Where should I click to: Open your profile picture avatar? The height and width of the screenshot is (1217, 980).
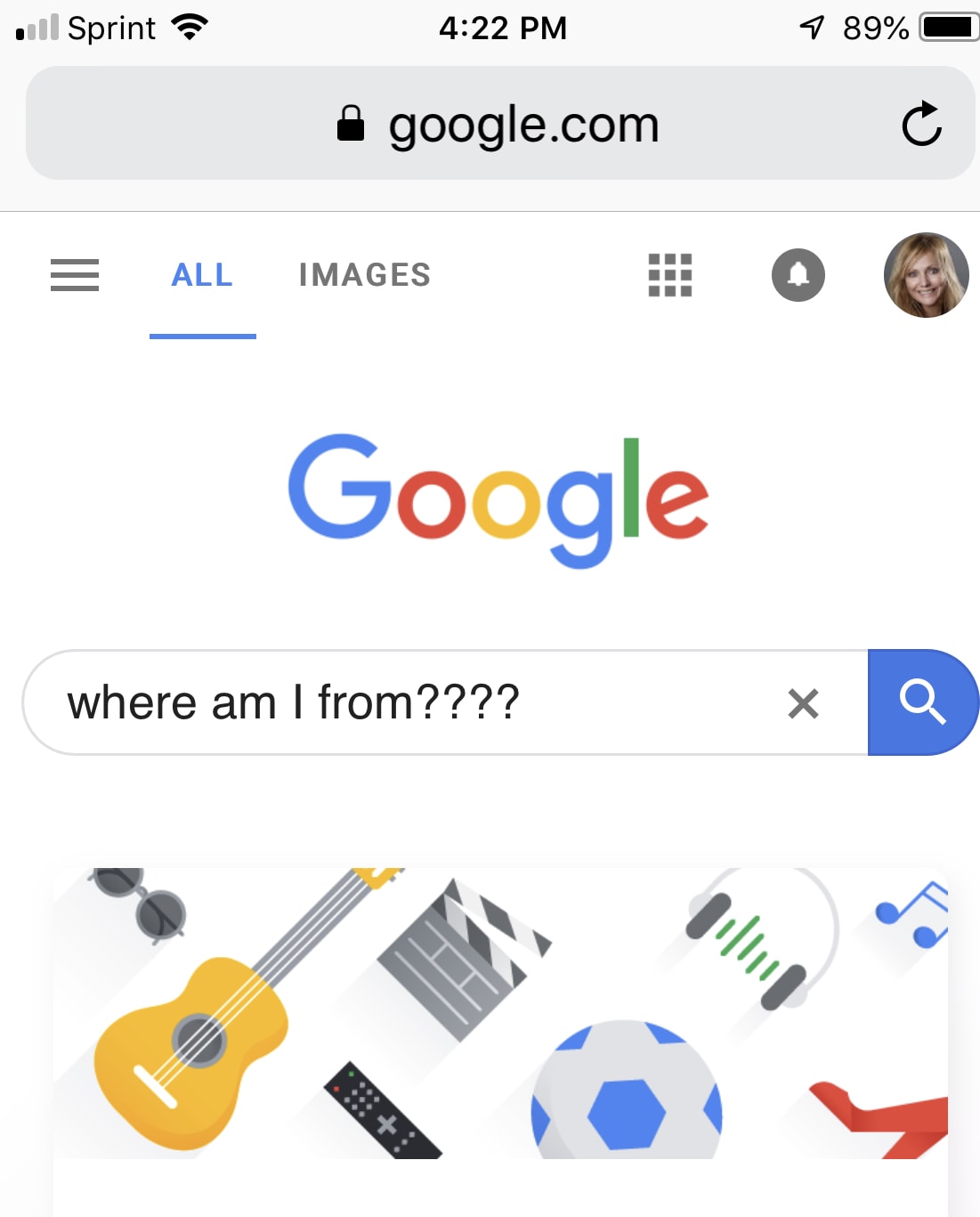[x=926, y=275]
